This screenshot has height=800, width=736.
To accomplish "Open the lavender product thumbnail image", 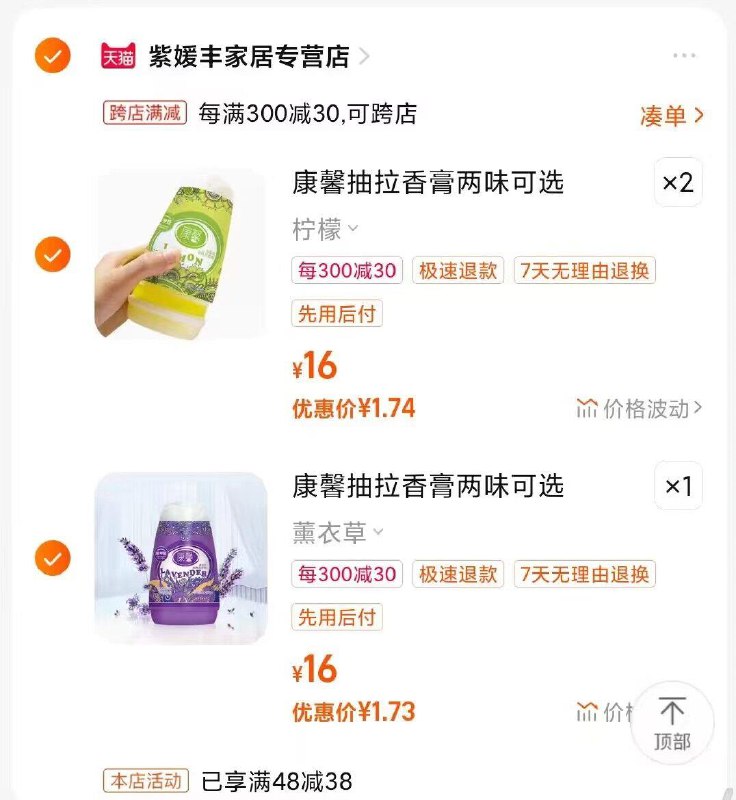I will click(x=180, y=555).
